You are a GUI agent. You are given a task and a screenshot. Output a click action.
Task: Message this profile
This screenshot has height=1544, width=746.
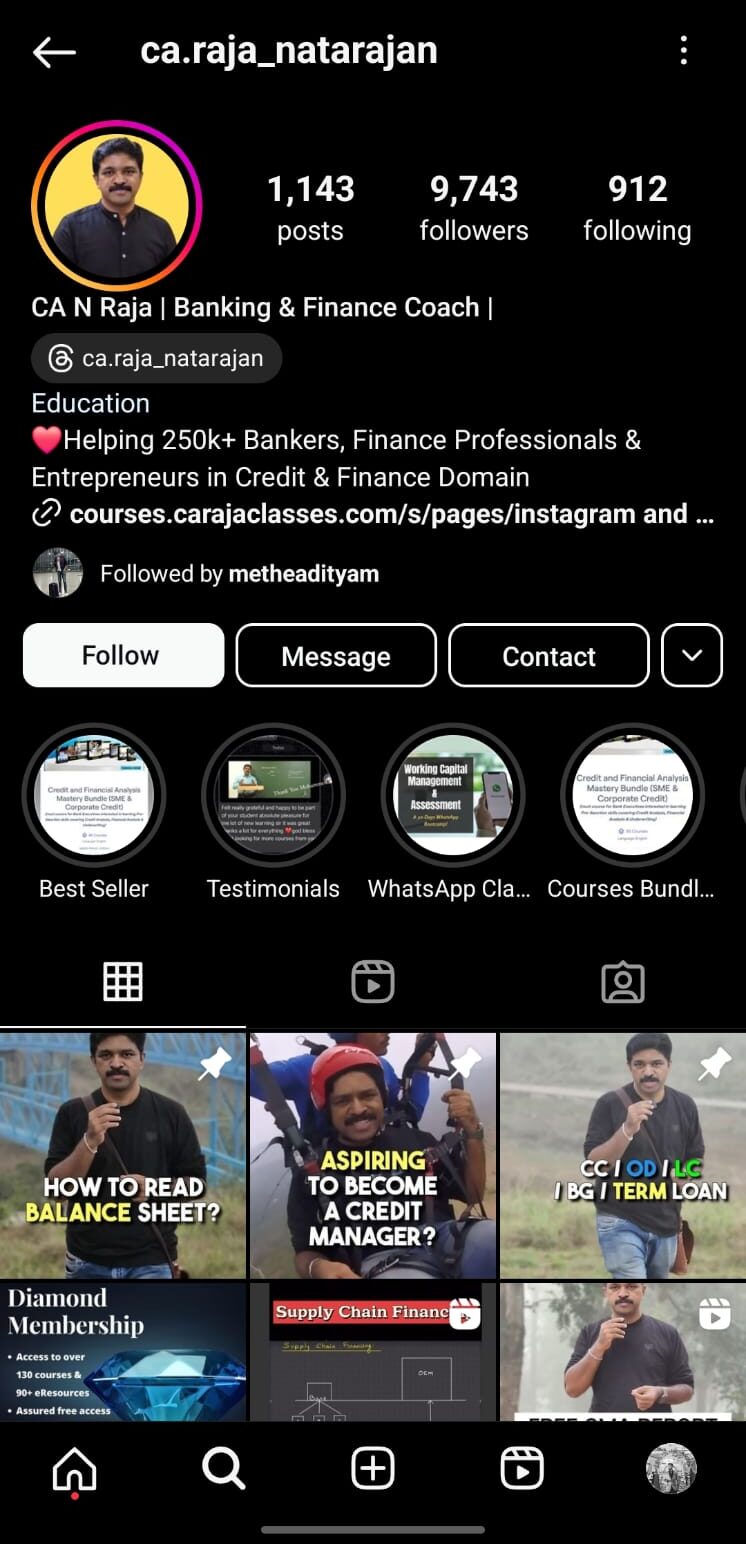click(x=336, y=656)
